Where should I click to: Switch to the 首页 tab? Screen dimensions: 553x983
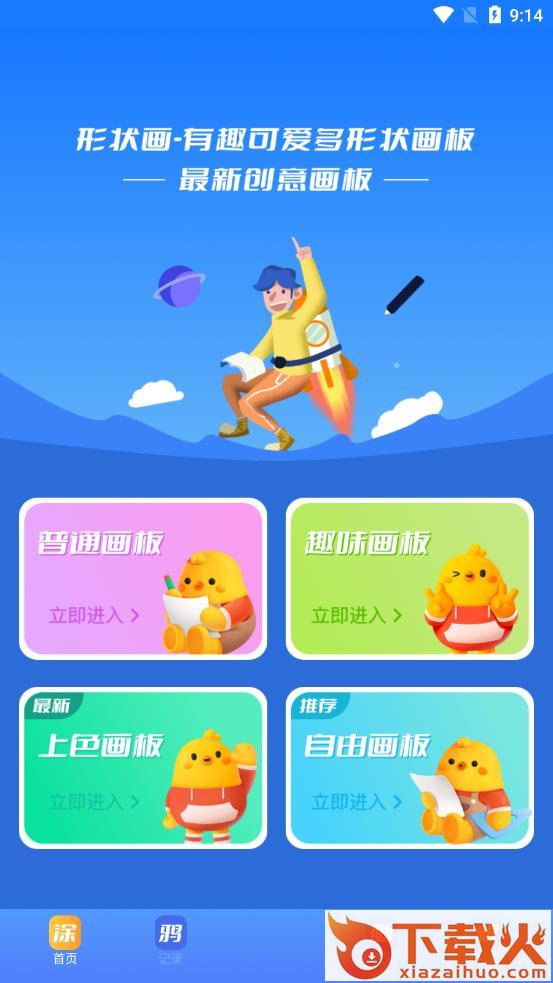click(x=65, y=940)
